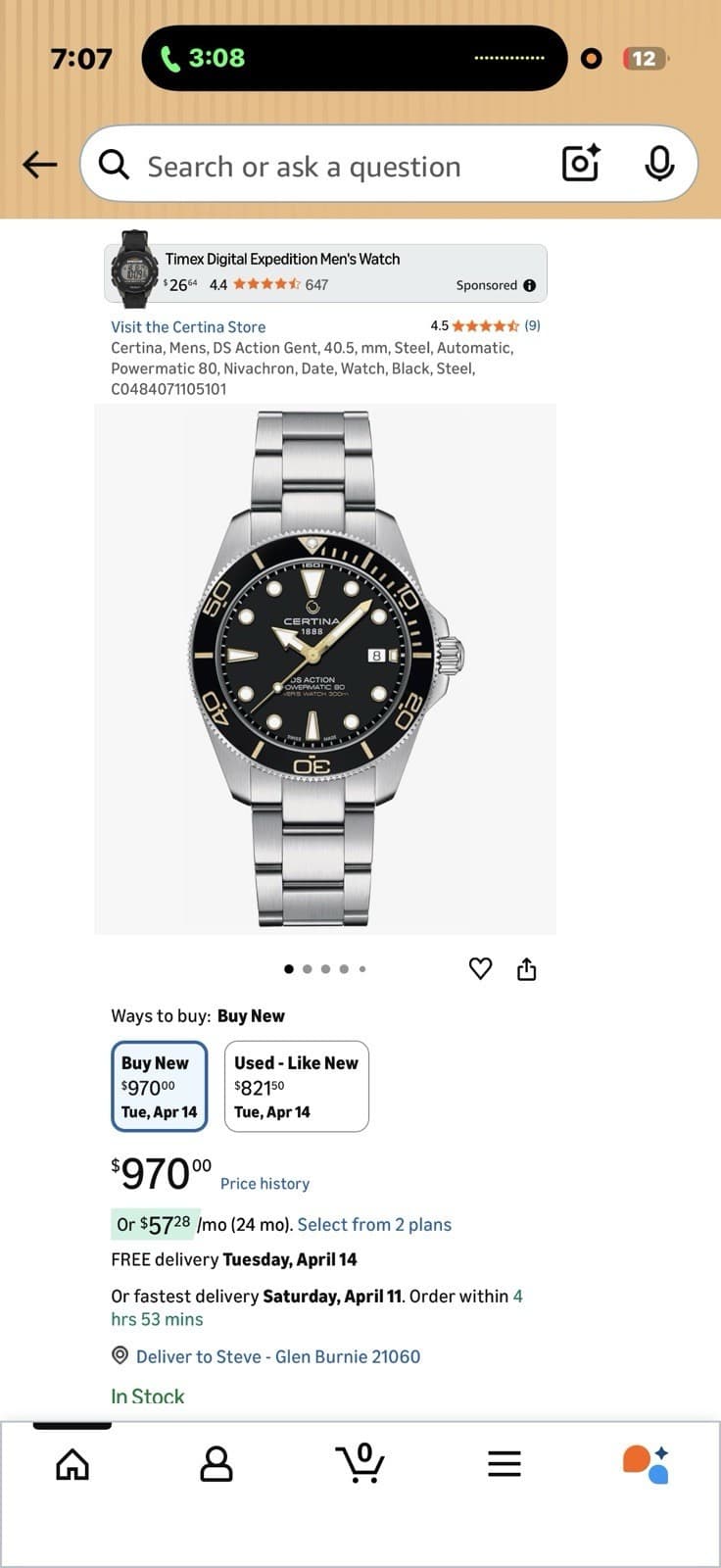Screen dimensions: 721x1568
Task: Open the hamburger menu
Action: click(x=504, y=1463)
